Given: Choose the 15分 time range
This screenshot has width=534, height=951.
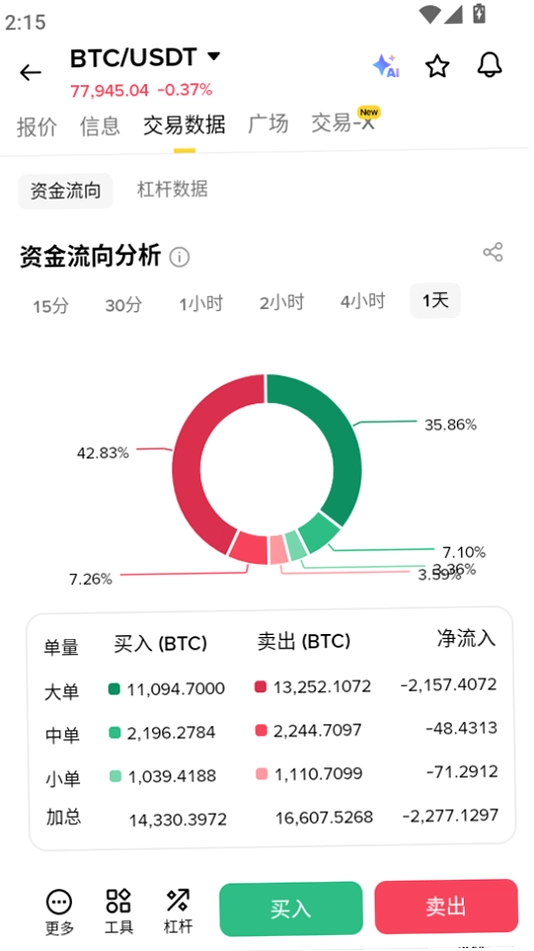Looking at the screenshot, I should click(51, 306).
